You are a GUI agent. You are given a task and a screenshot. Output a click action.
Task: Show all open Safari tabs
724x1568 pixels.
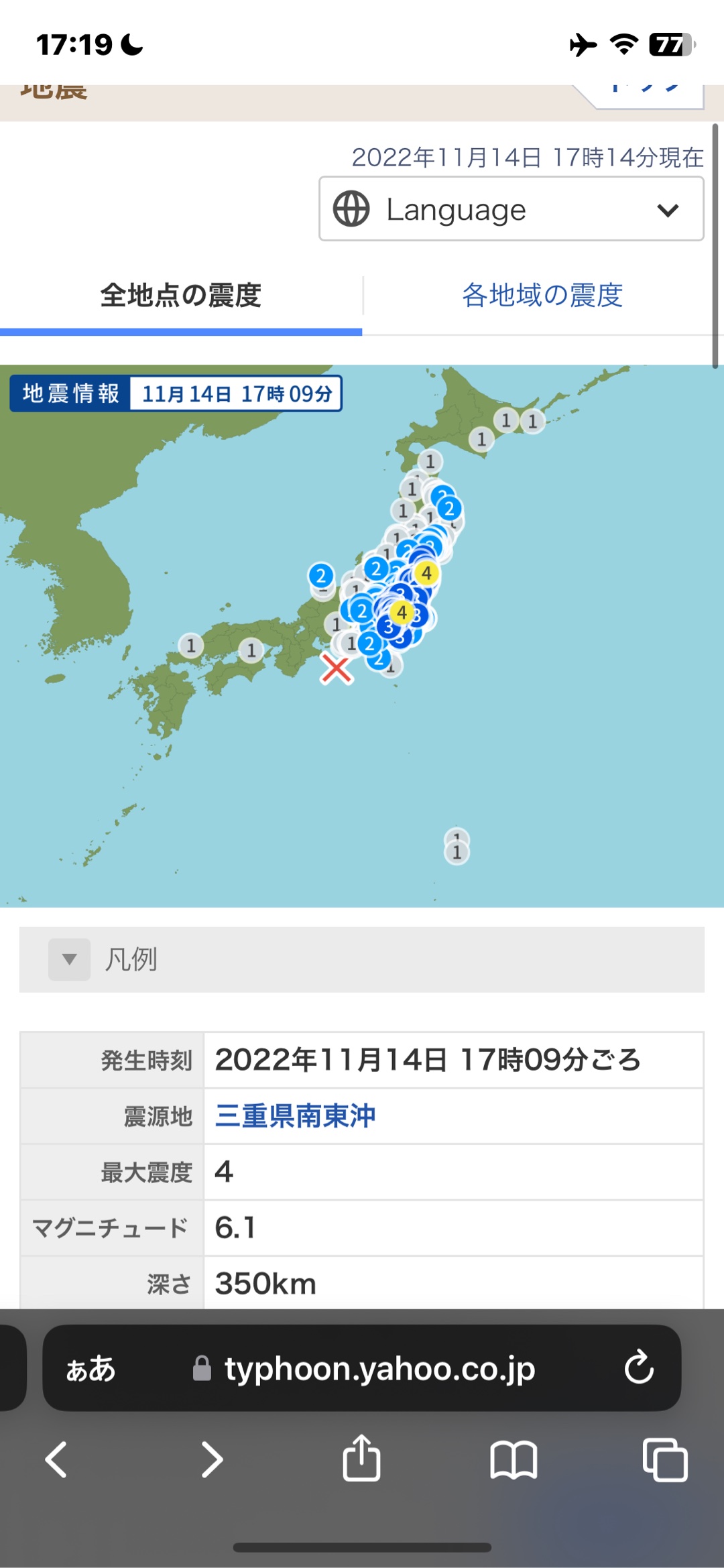[665, 1459]
